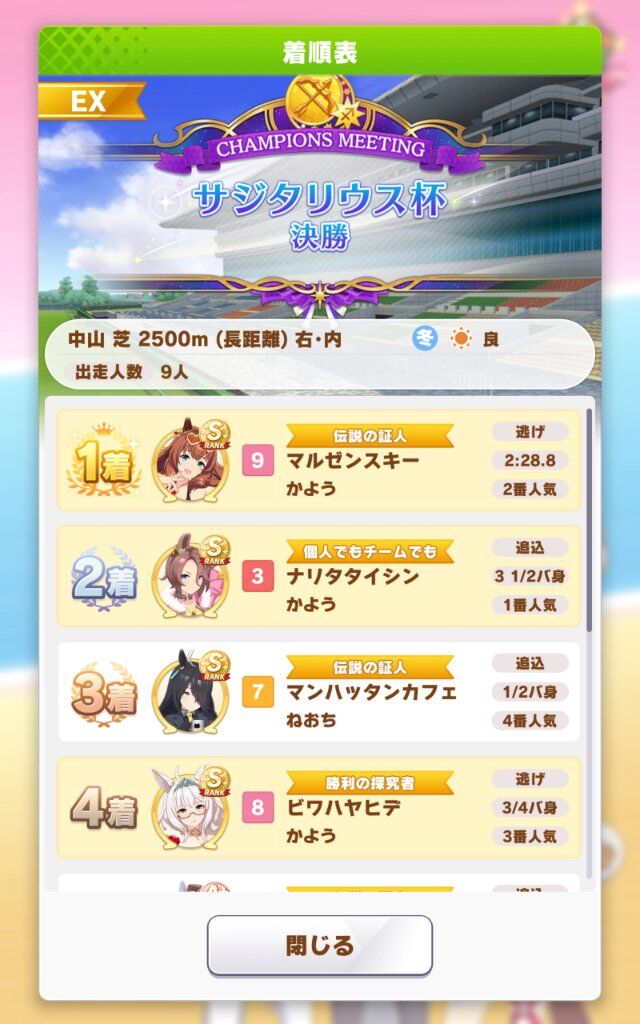Open 1st place マルゼンスキー entry

[319, 461]
